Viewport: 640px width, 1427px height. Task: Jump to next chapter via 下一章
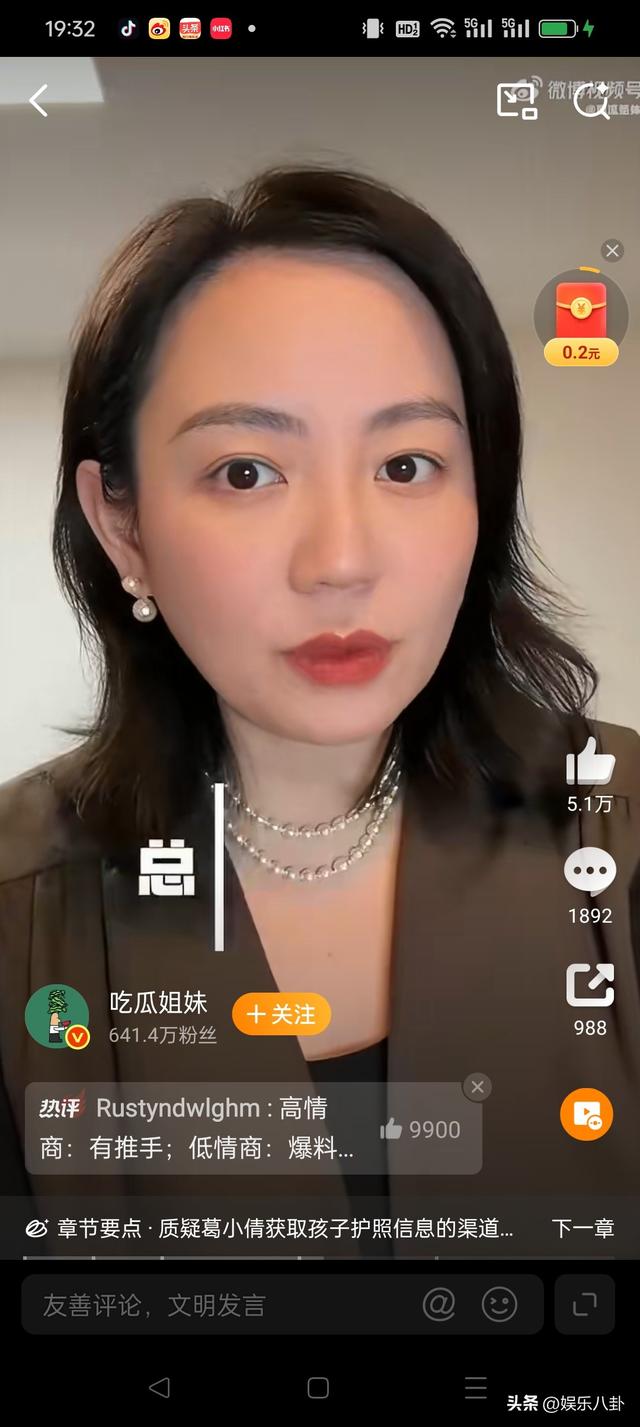click(582, 1229)
